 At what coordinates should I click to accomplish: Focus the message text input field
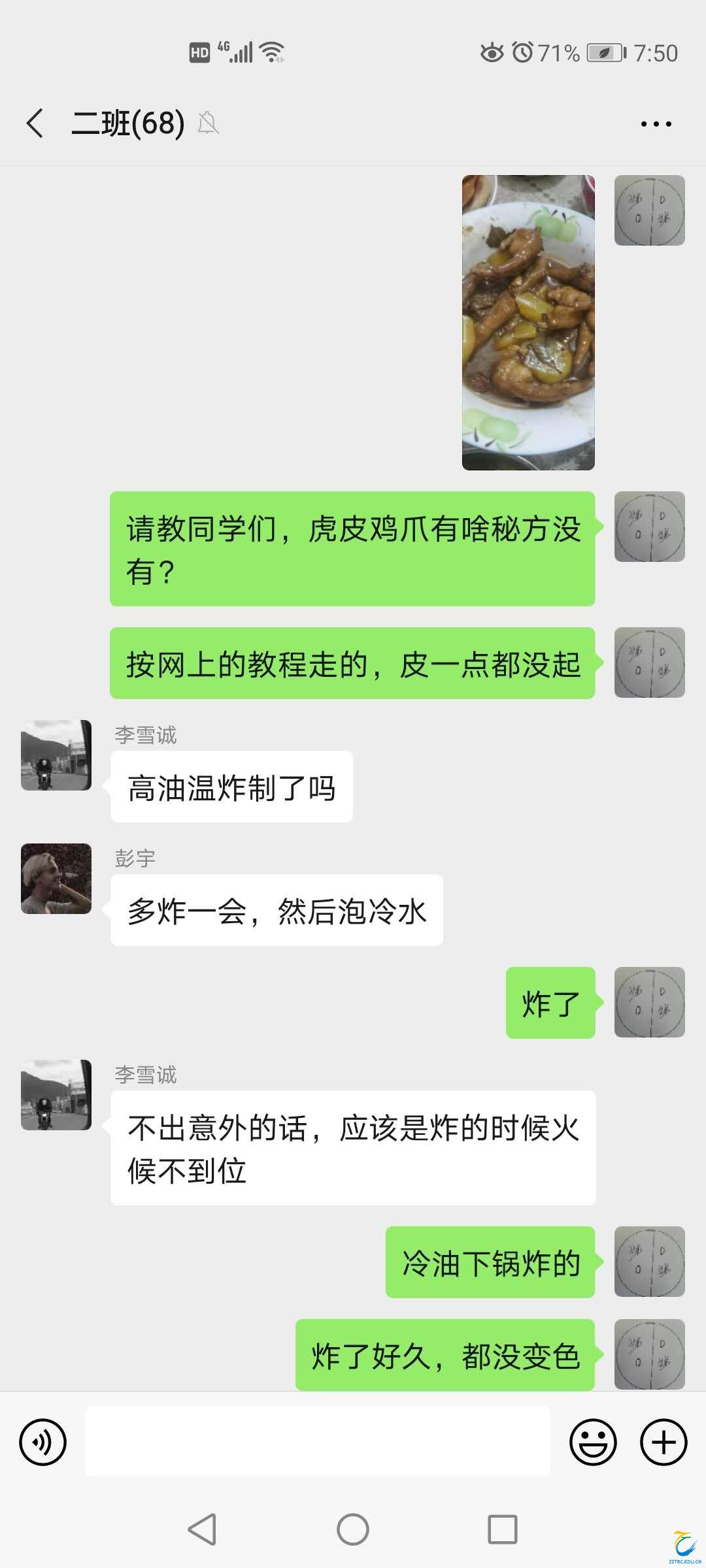(318, 1442)
